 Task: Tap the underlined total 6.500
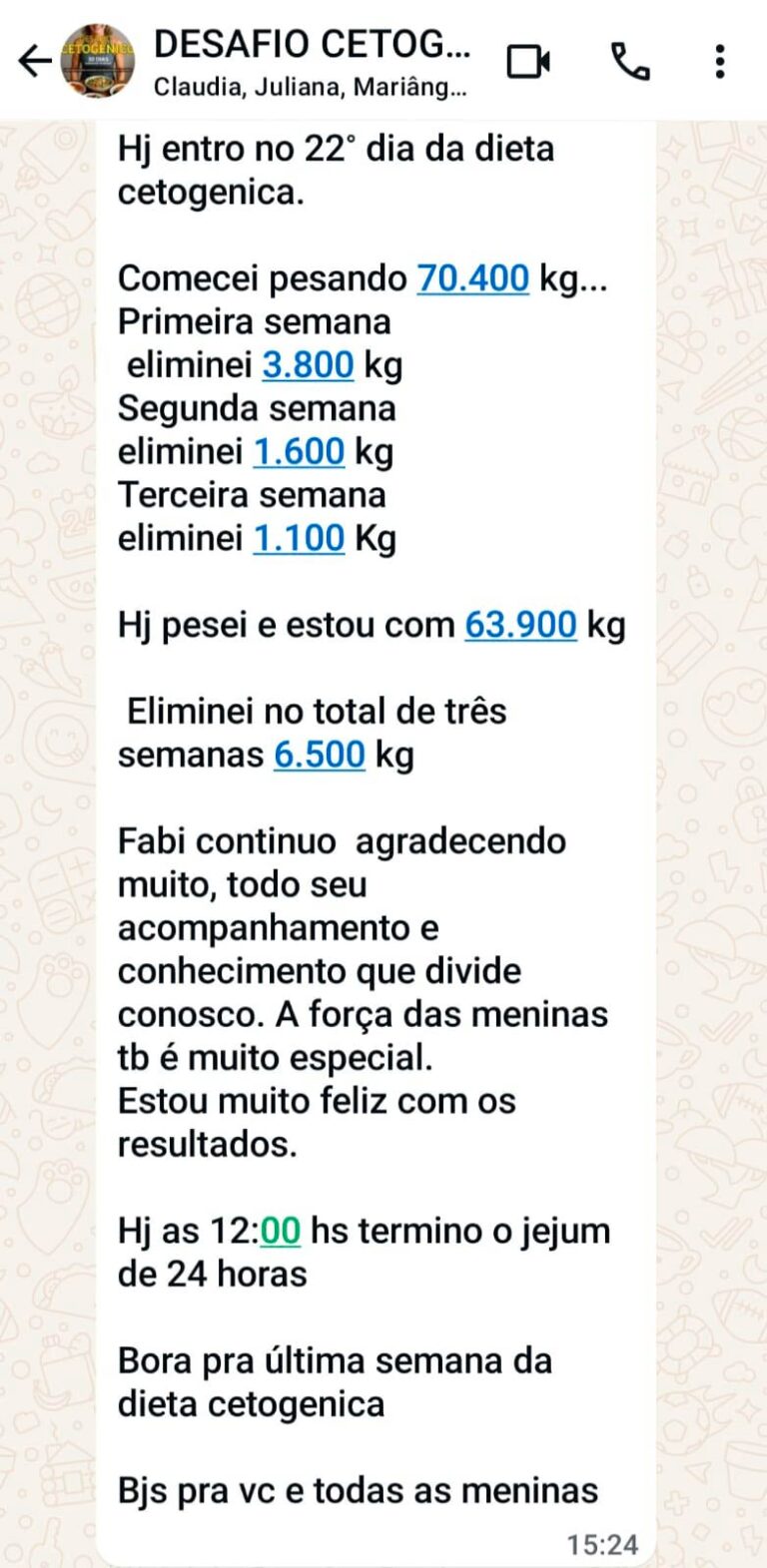(321, 756)
